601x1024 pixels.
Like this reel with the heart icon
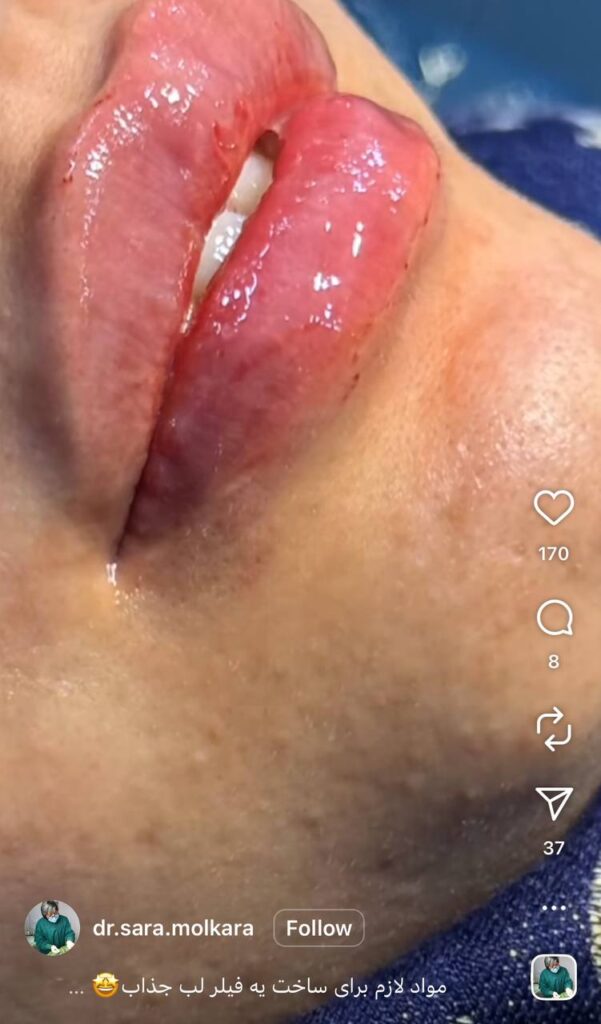pyautogui.click(x=553, y=507)
